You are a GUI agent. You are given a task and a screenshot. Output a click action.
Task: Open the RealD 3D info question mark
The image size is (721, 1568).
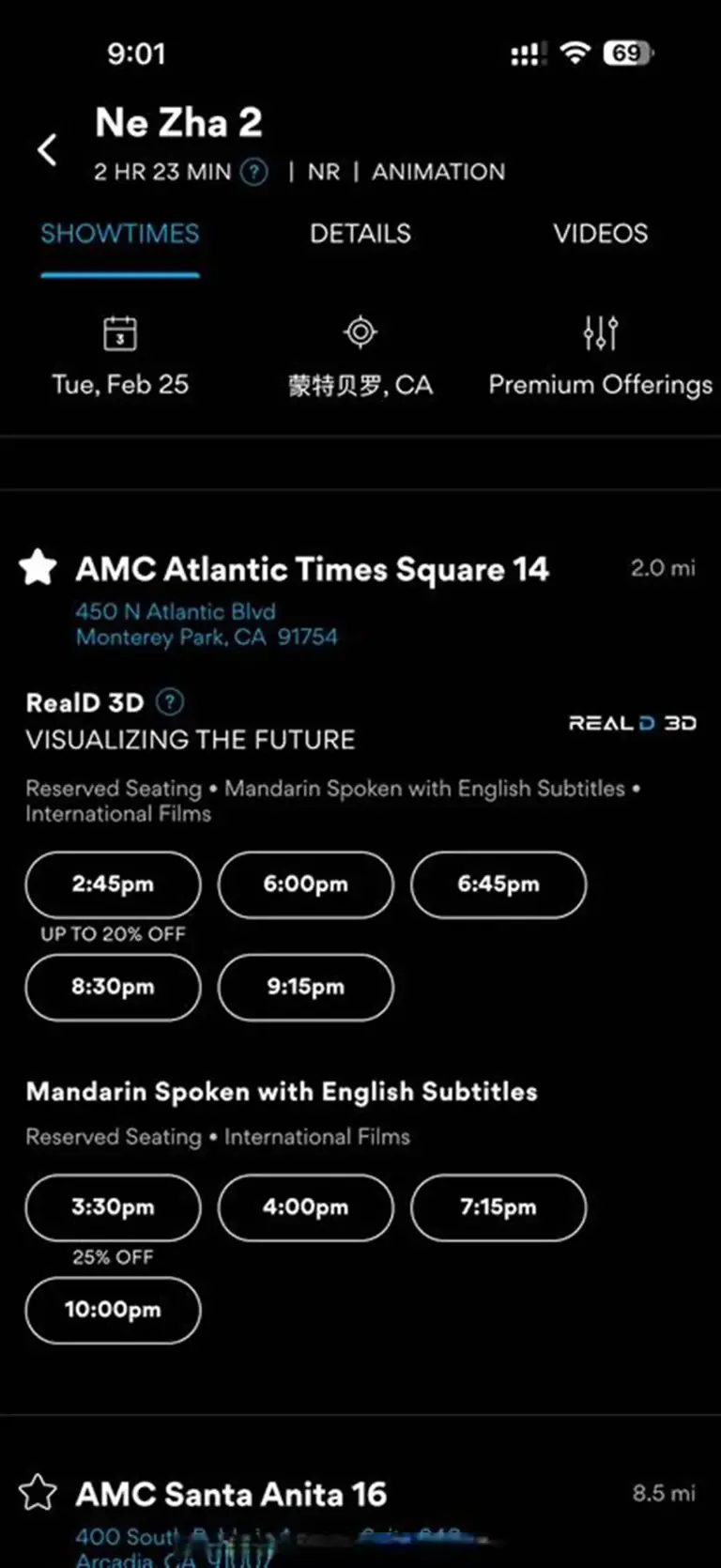170,701
